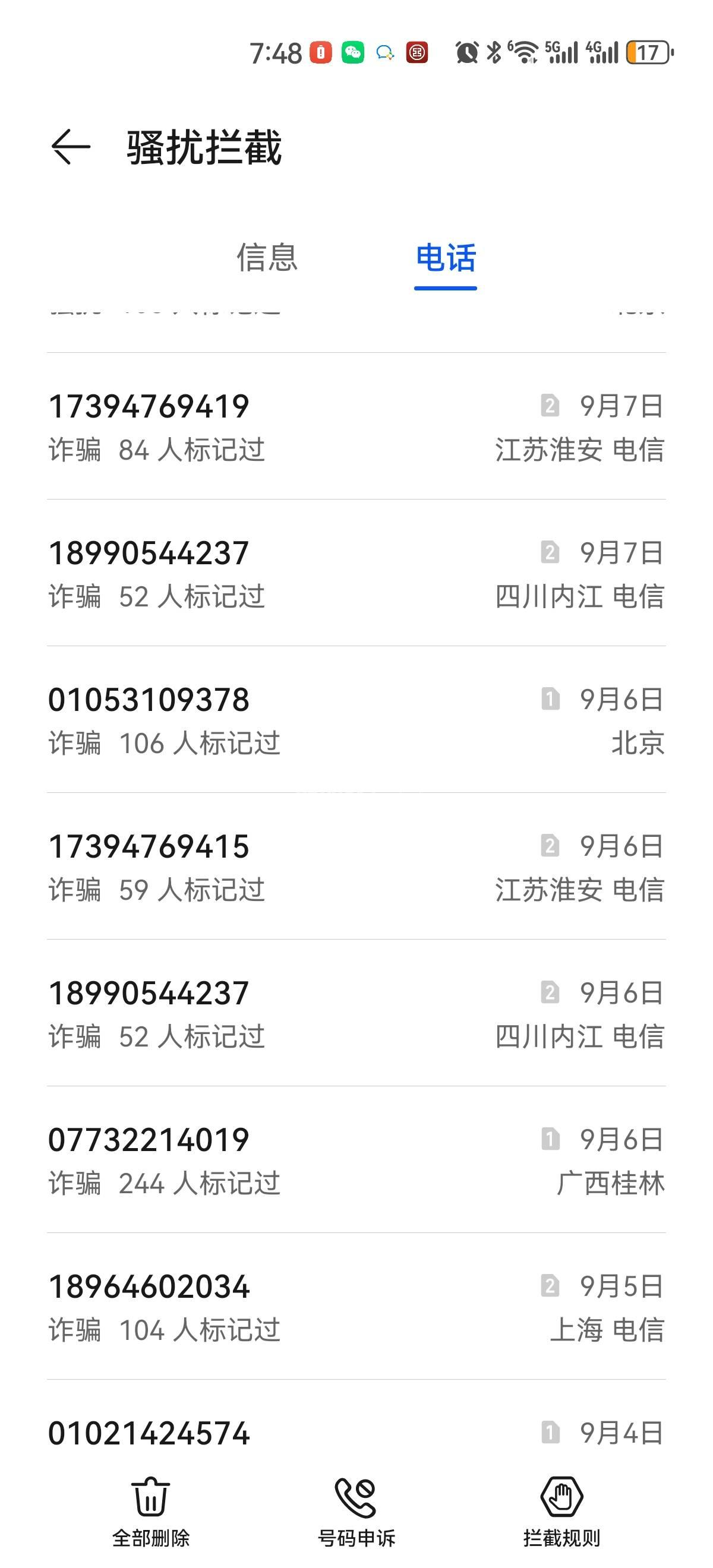
Task: Open blocked call from 17394769419
Action: [x=356, y=426]
